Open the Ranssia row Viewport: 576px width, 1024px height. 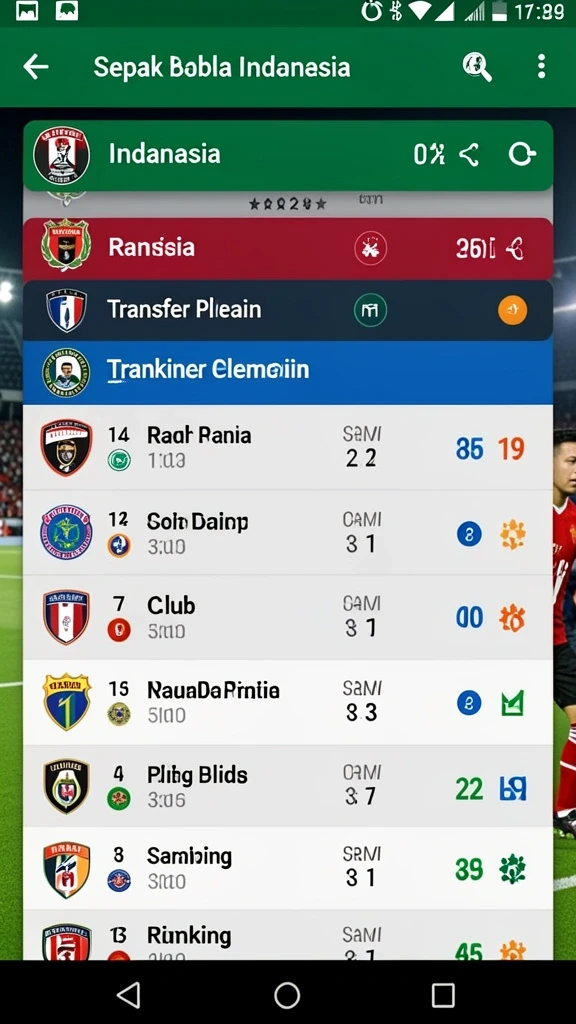[x=288, y=249]
